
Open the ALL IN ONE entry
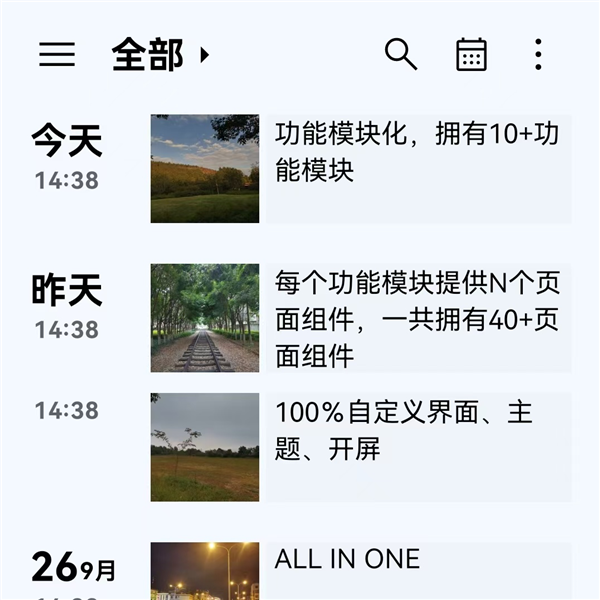(417, 570)
